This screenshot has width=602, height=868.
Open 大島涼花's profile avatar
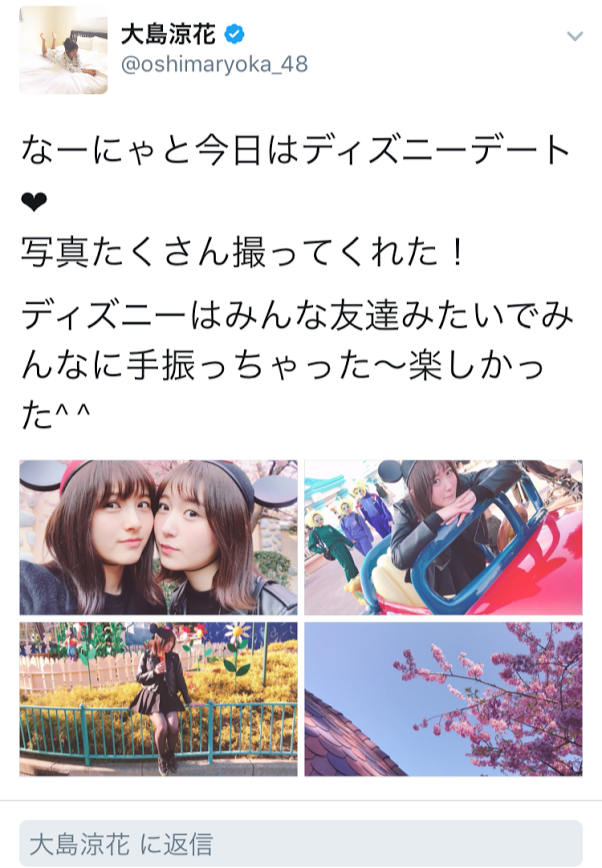64,50
